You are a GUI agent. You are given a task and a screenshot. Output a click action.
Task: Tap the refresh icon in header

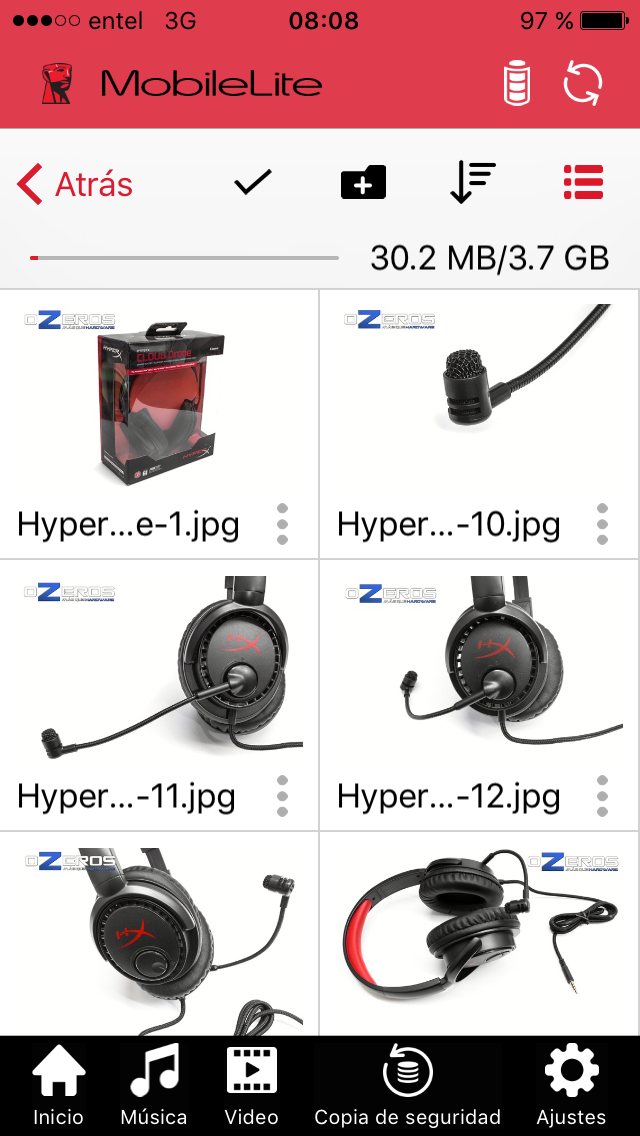pos(583,84)
